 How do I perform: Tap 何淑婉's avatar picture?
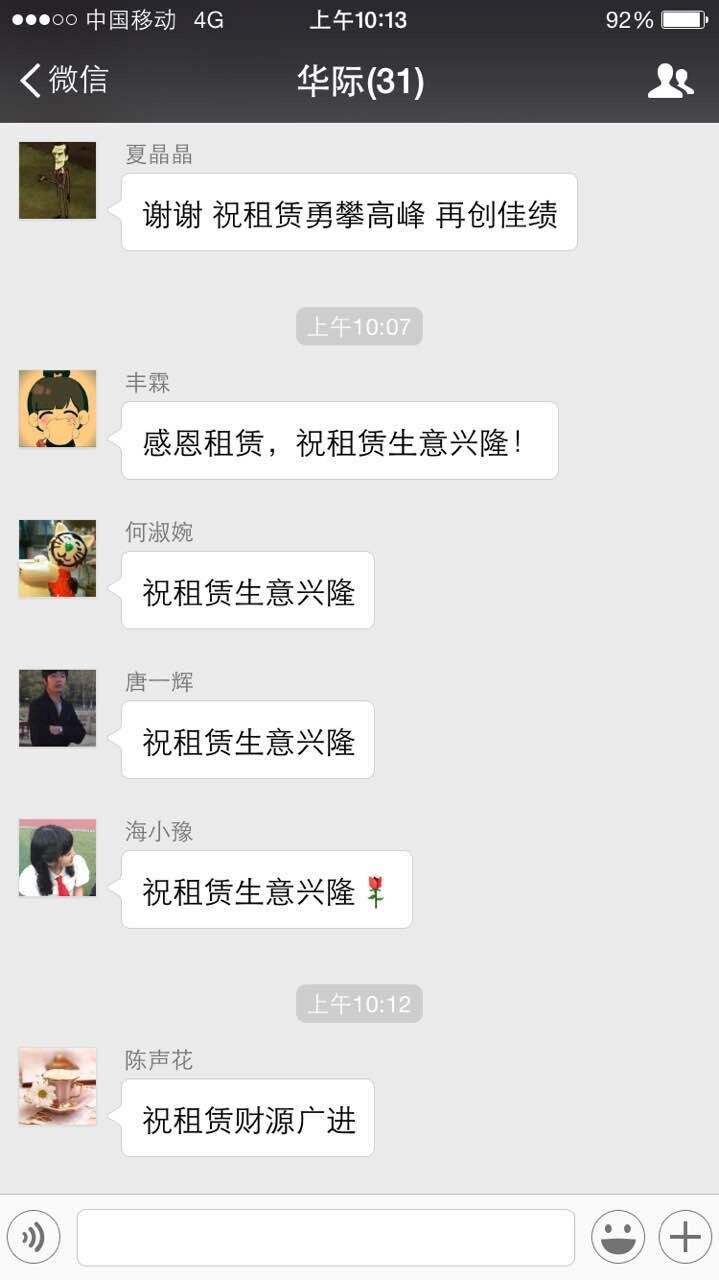point(57,558)
